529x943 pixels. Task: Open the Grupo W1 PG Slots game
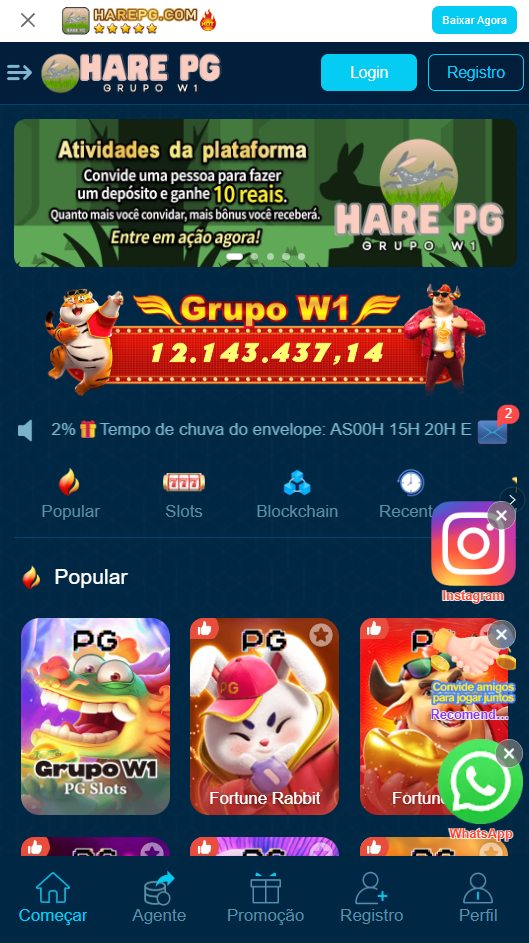point(96,716)
